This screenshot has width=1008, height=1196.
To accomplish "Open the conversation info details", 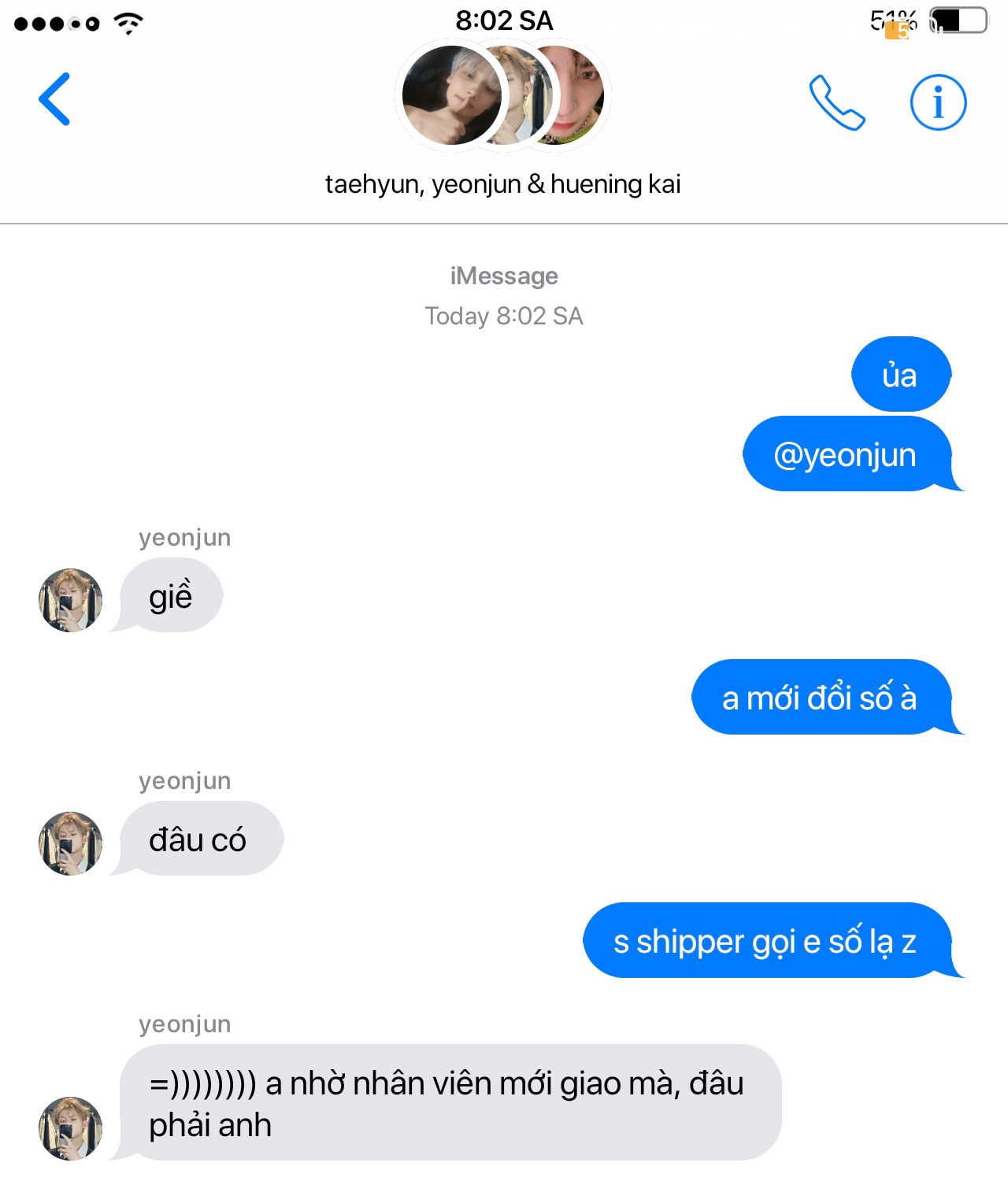I will (937, 102).
